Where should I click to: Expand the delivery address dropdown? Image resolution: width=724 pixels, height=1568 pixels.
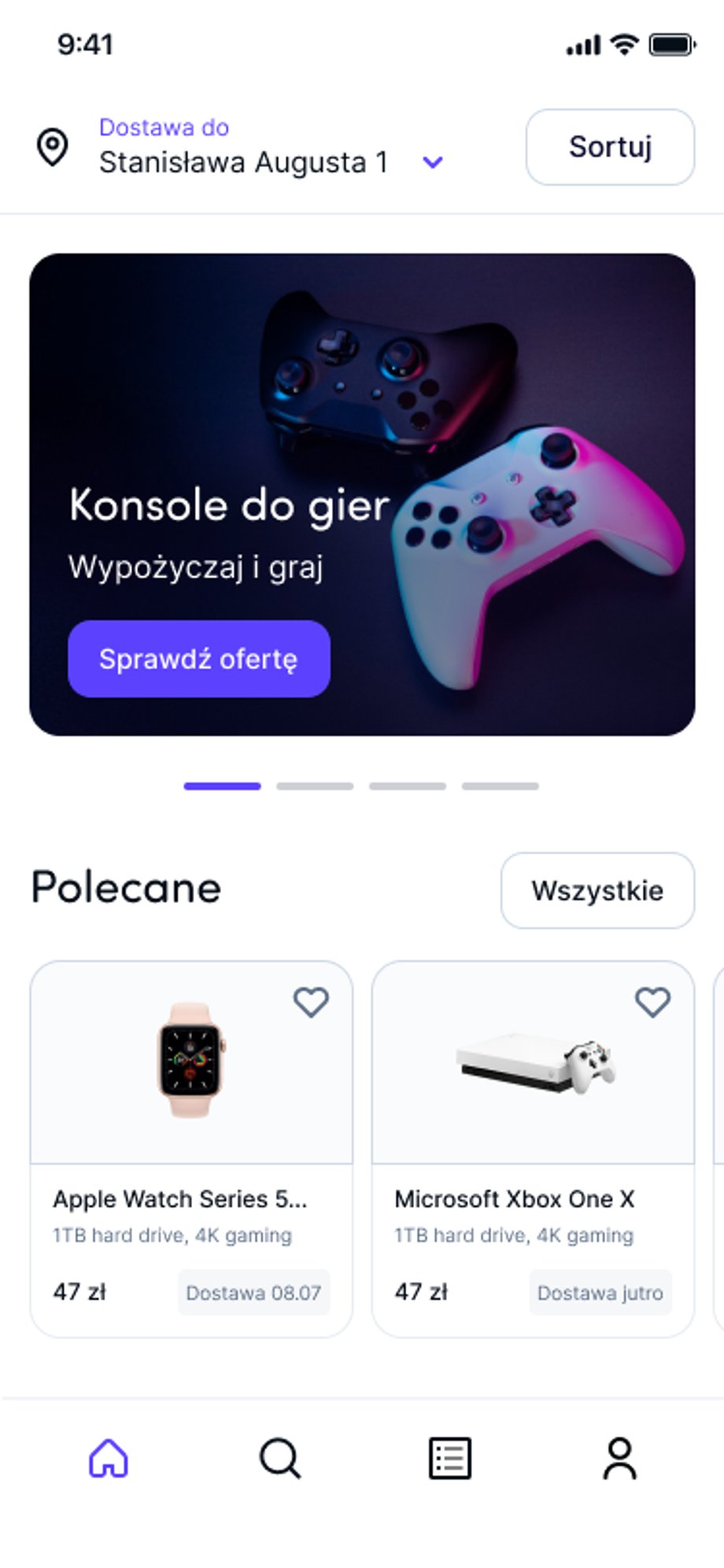[433, 162]
